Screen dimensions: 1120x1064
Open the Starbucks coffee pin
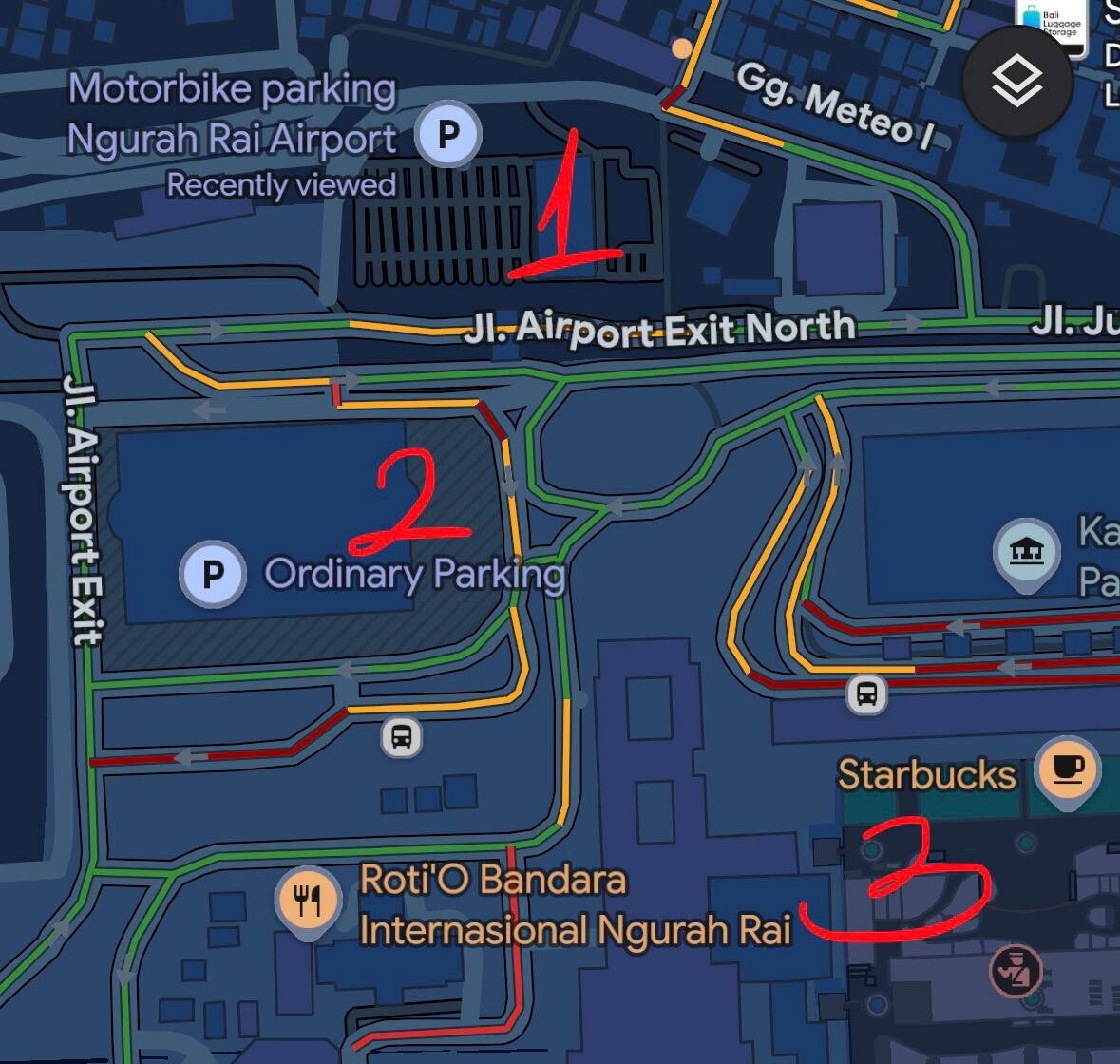(1068, 769)
